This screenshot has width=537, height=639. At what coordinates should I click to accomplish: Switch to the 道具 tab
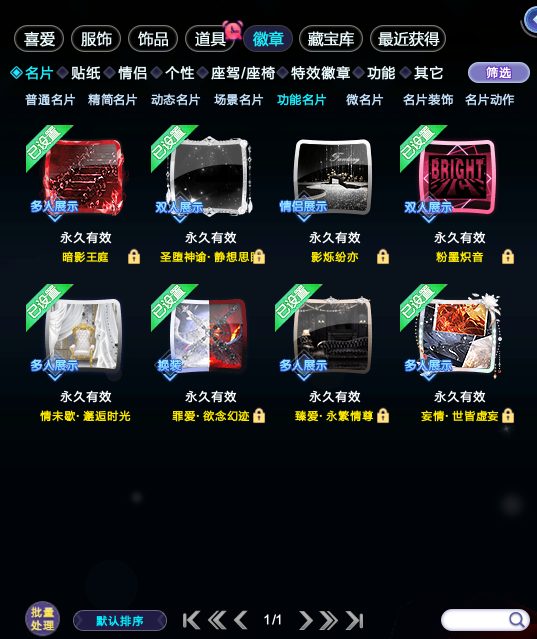click(x=210, y=39)
